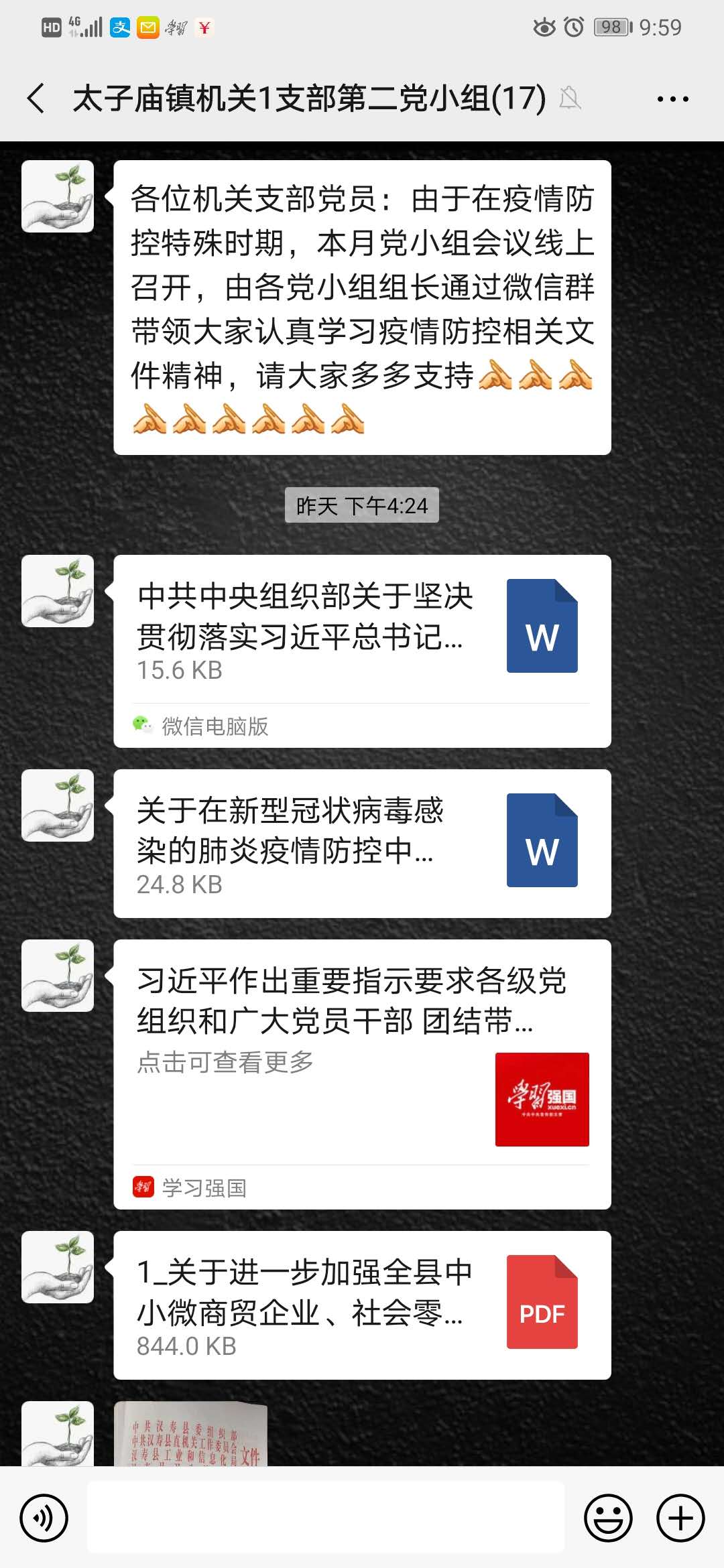
Task: Open the group chat options menu
Action: coord(672,99)
